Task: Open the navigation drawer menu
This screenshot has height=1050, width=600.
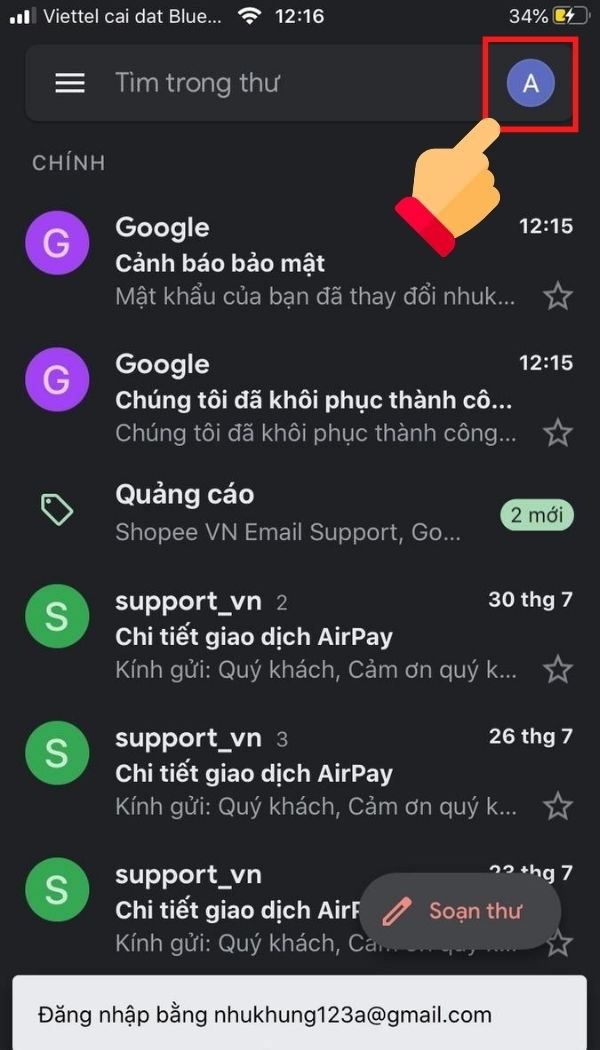Action: (x=70, y=83)
